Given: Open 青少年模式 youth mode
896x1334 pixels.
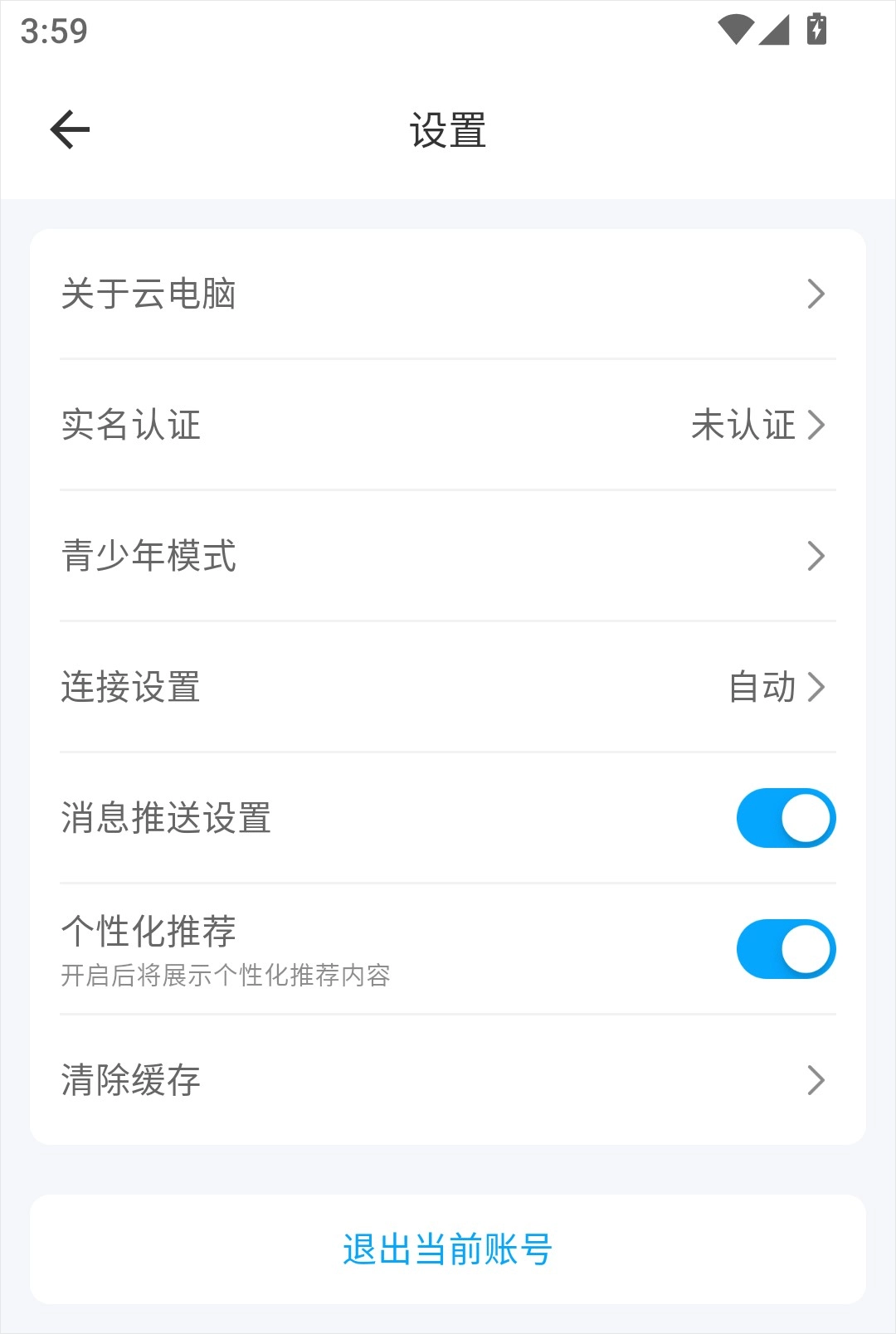Looking at the screenshot, I should click(448, 556).
